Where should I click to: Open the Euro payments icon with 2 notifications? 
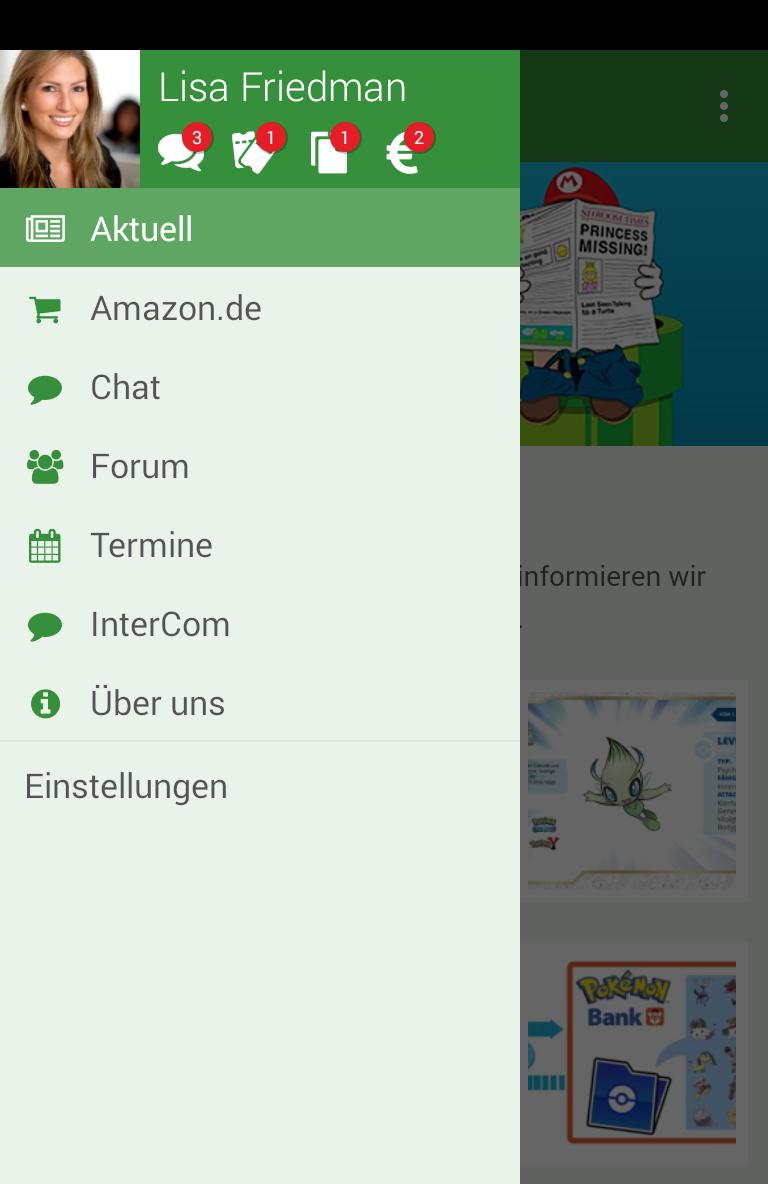[x=404, y=151]
